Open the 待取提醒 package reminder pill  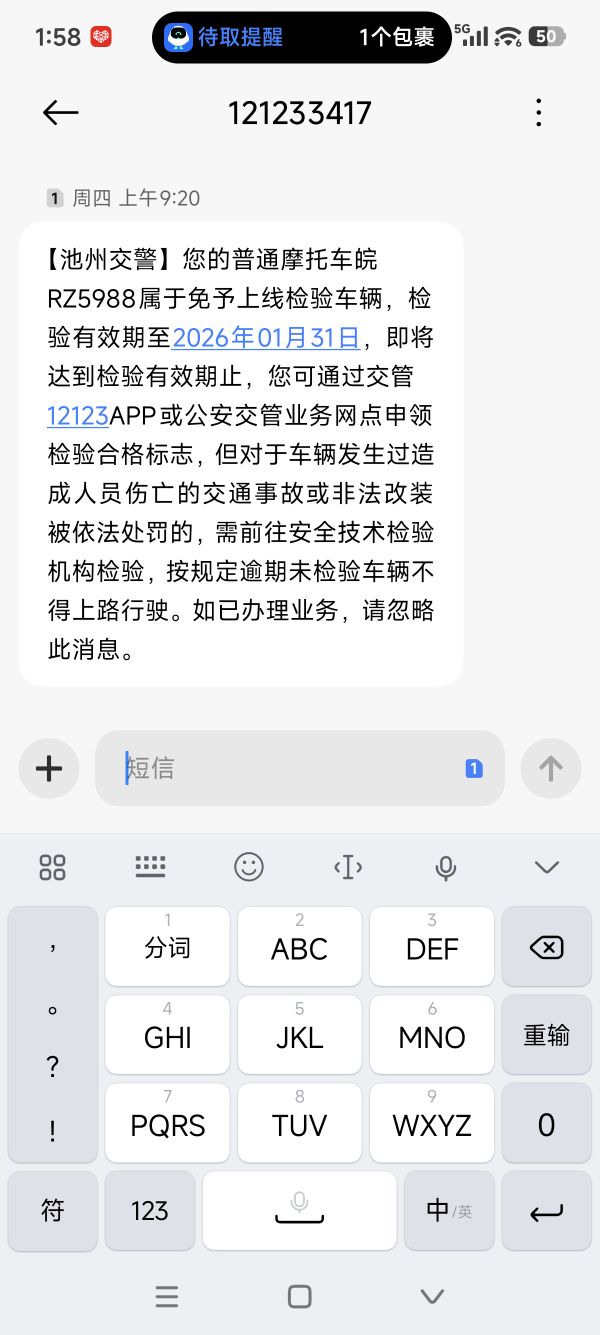tap(301, 38)
